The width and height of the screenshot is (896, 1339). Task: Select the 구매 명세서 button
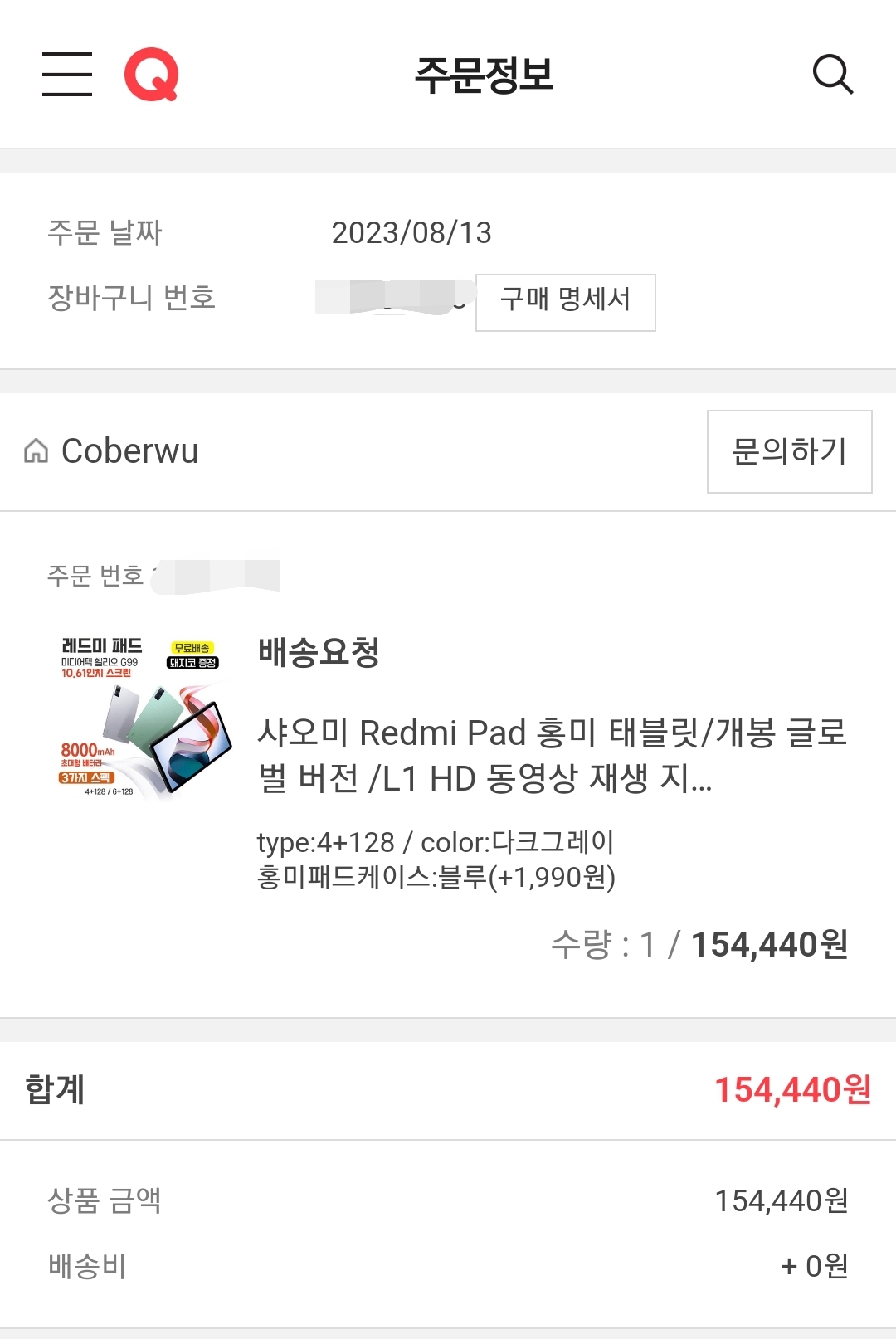[563, 302]
